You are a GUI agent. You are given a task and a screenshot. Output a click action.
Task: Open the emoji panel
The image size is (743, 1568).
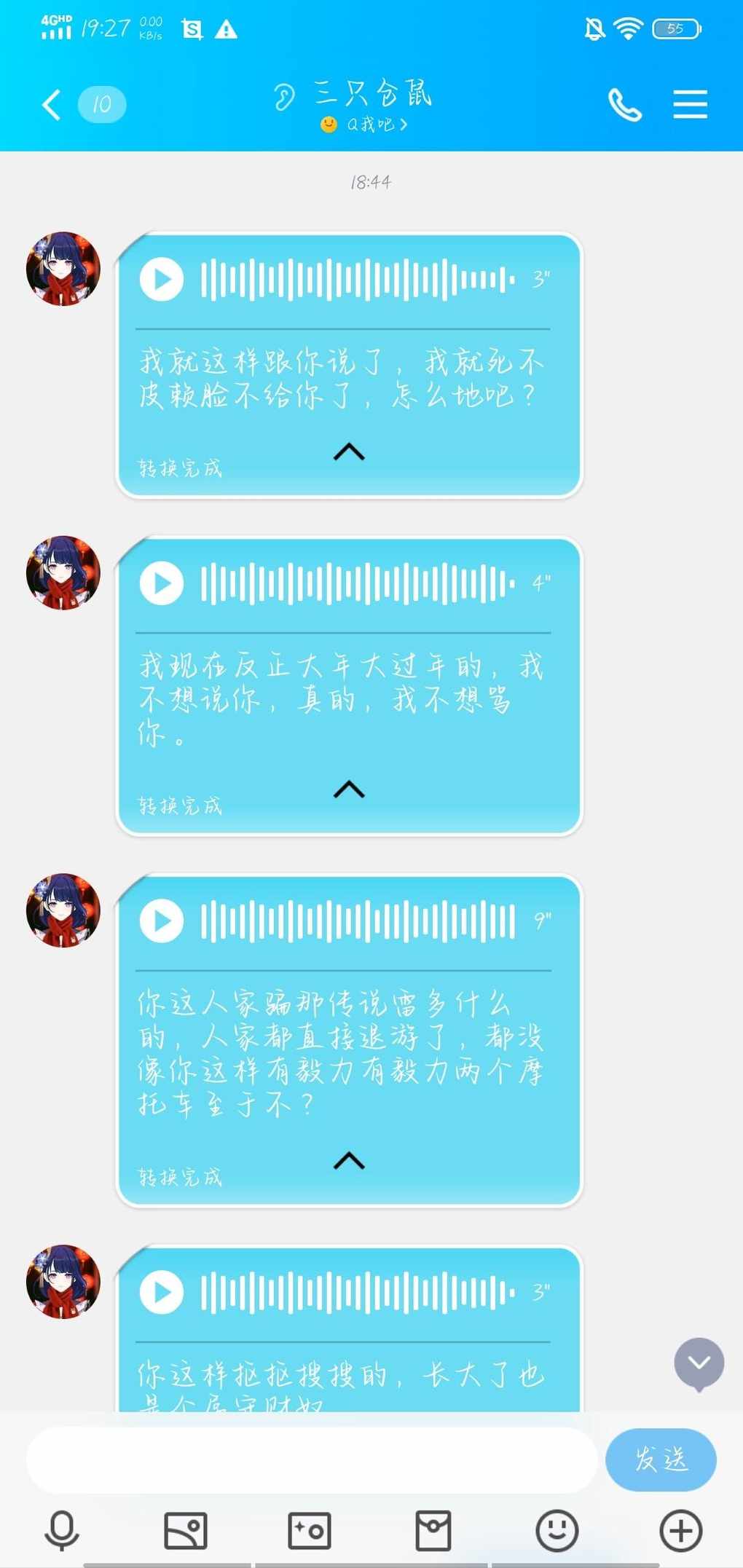click(557, 1529)
